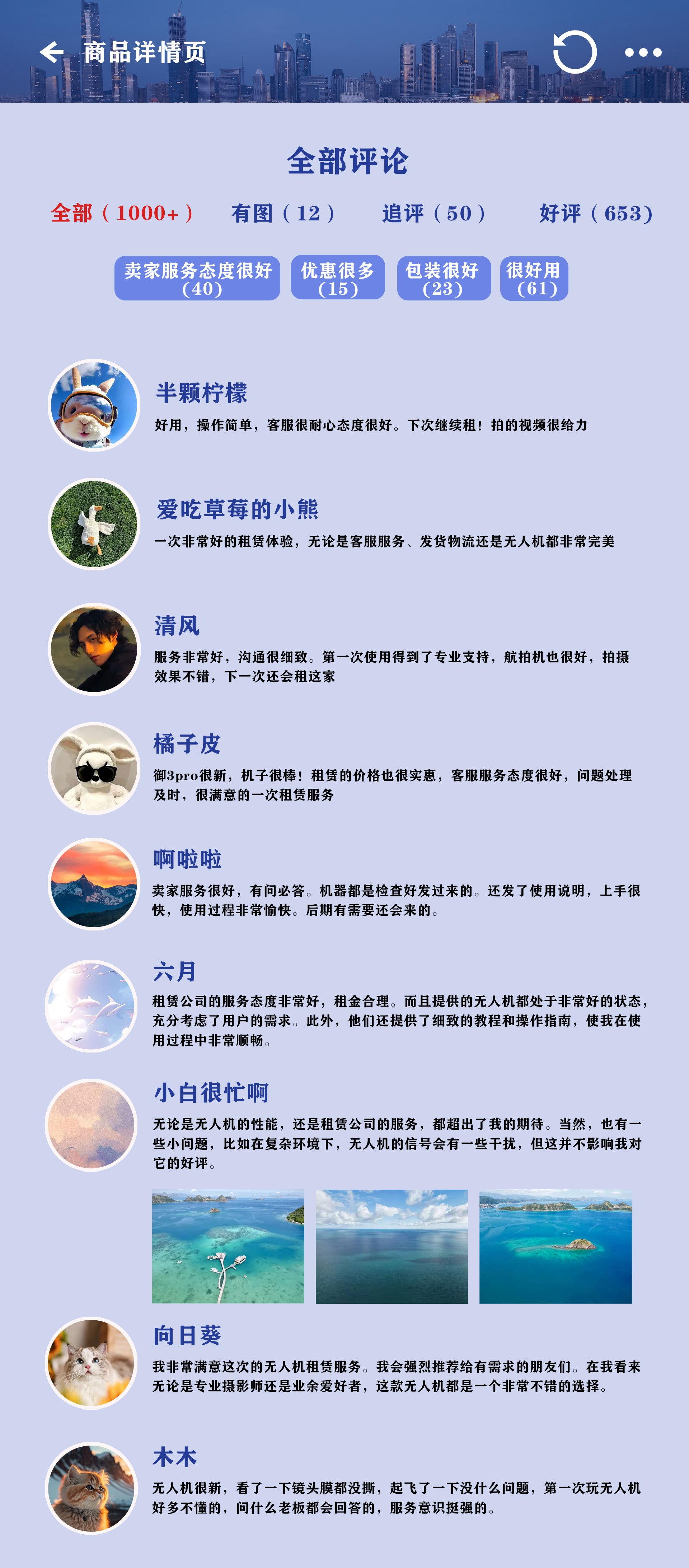Viewport: 689px width, 1568px height.
Task: Enlarge the middle sea photo in 小白很忙啊's review
Action: (392, 1246)
